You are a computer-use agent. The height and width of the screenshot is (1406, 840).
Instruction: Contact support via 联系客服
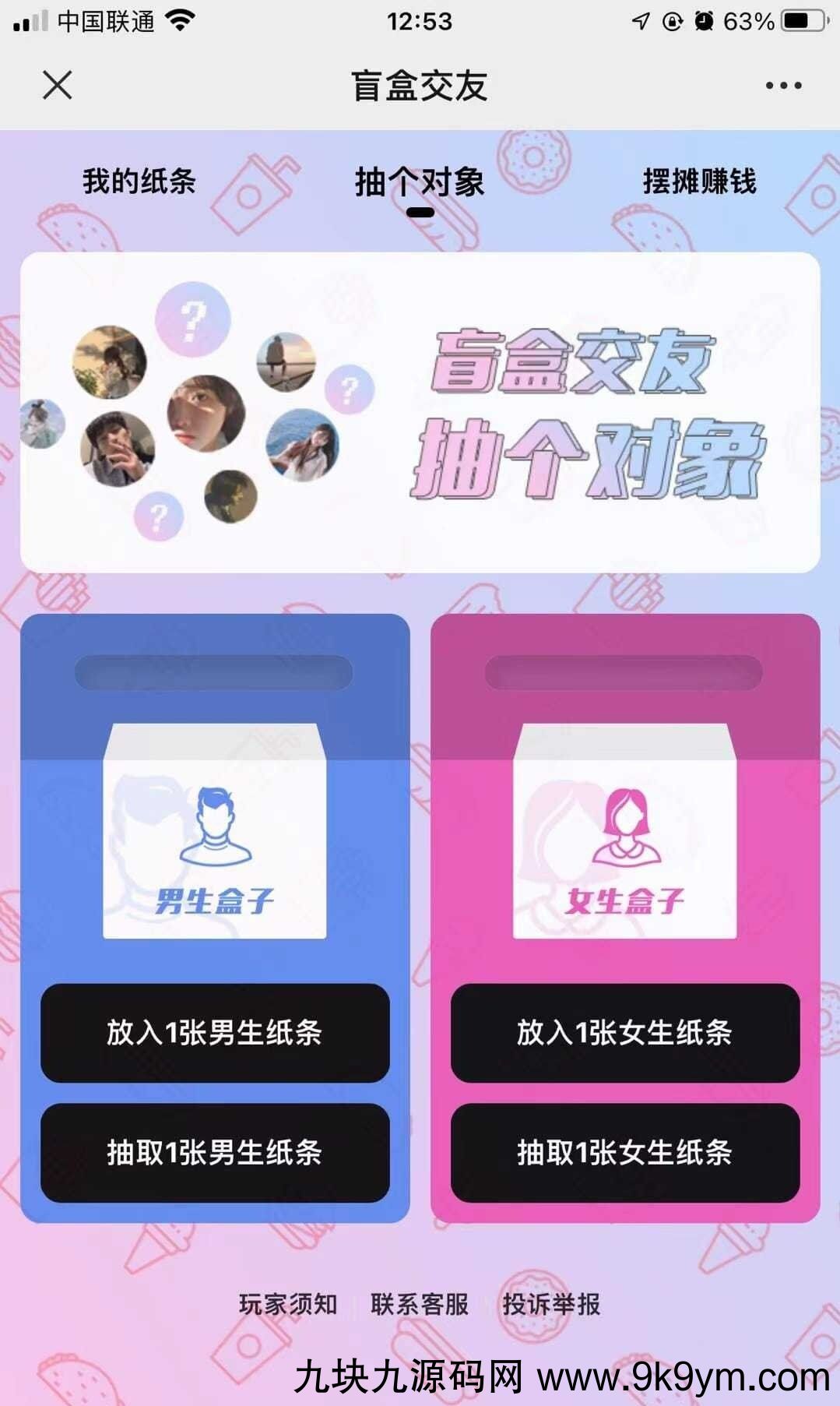coord(420,1304)
